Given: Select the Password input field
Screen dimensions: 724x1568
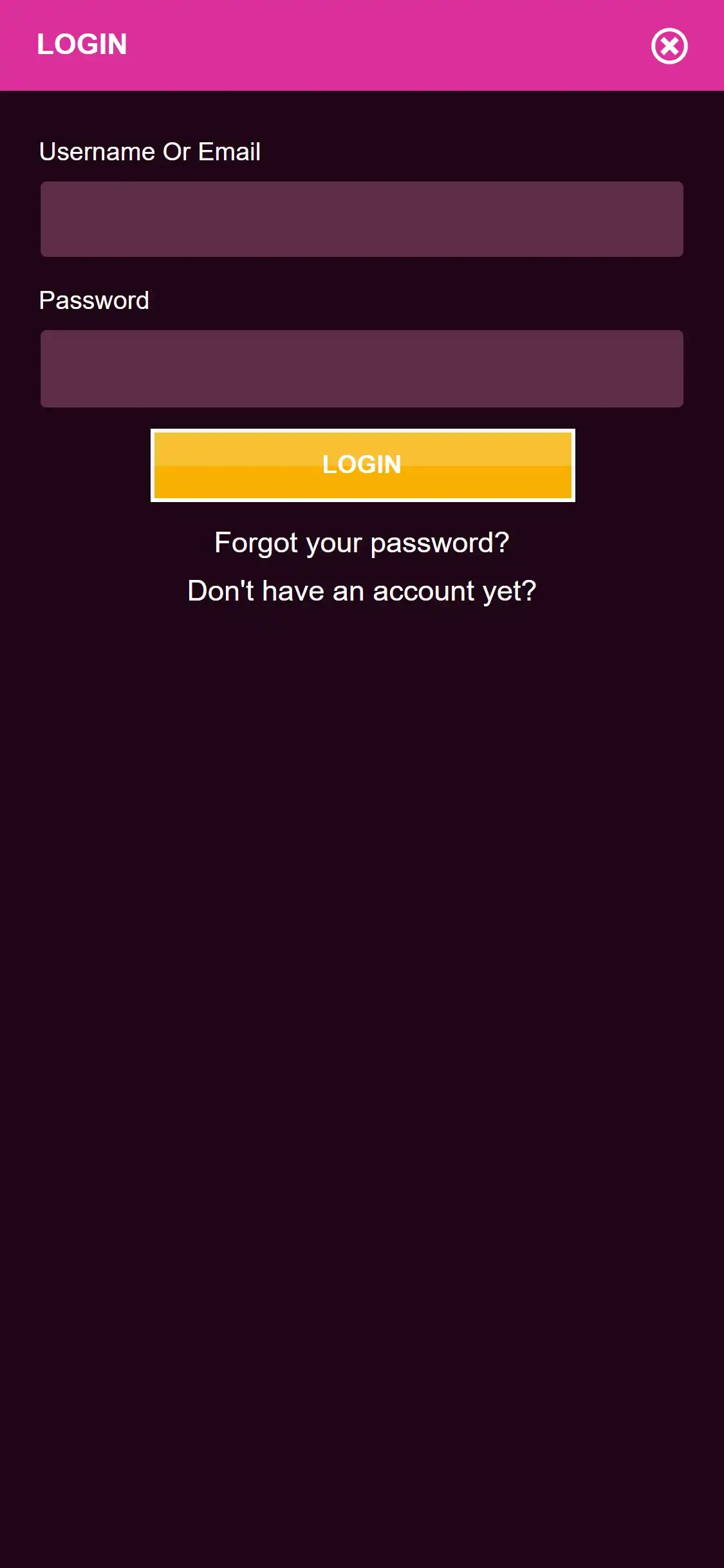Looking at the screenshot, I should [x=362, y=368].
